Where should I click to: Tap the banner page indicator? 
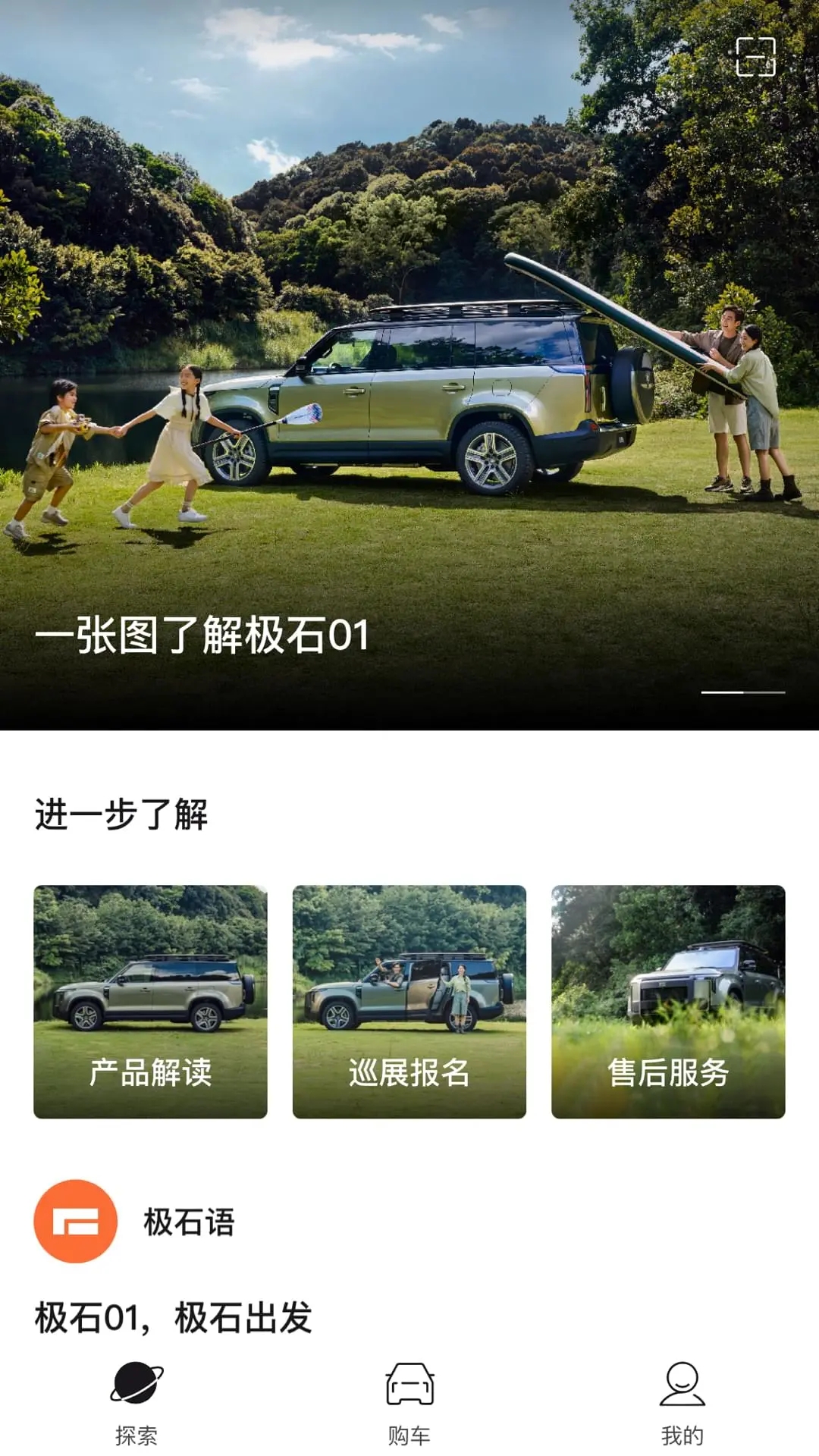point(743,692)
